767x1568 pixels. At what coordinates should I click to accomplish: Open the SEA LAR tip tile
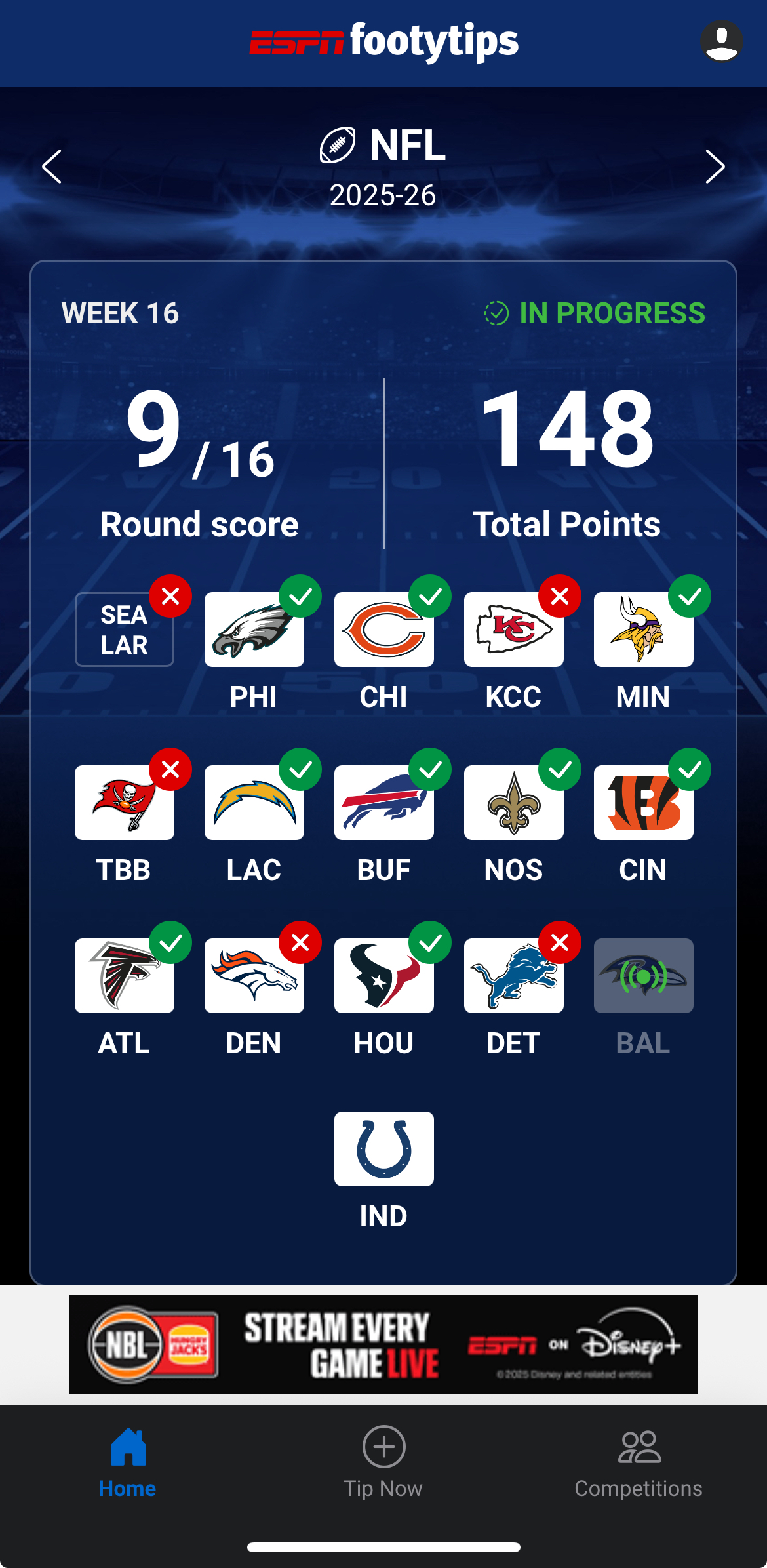point(125,630)
